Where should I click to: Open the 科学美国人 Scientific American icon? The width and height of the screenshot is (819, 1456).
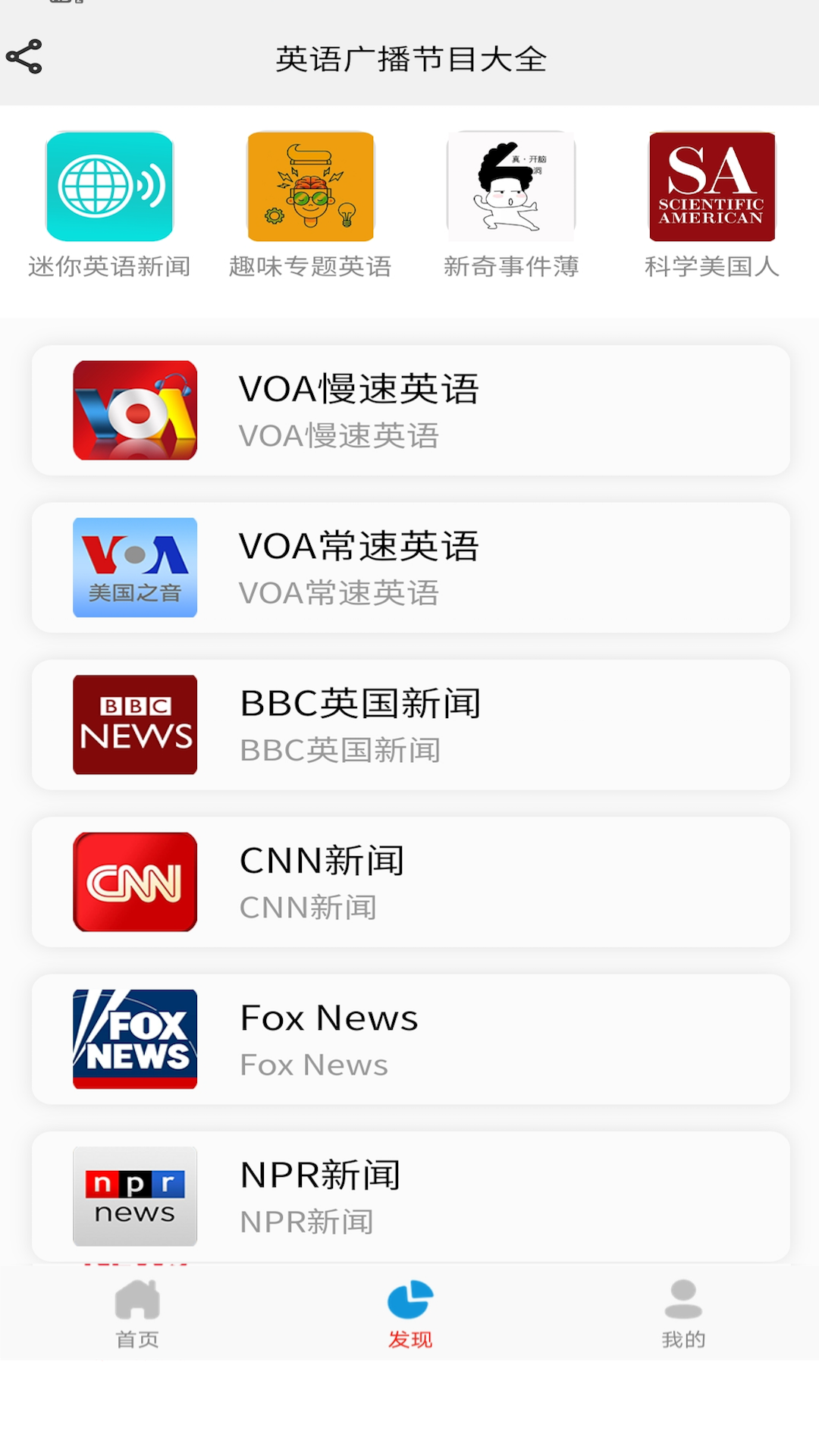click(711, 187)
